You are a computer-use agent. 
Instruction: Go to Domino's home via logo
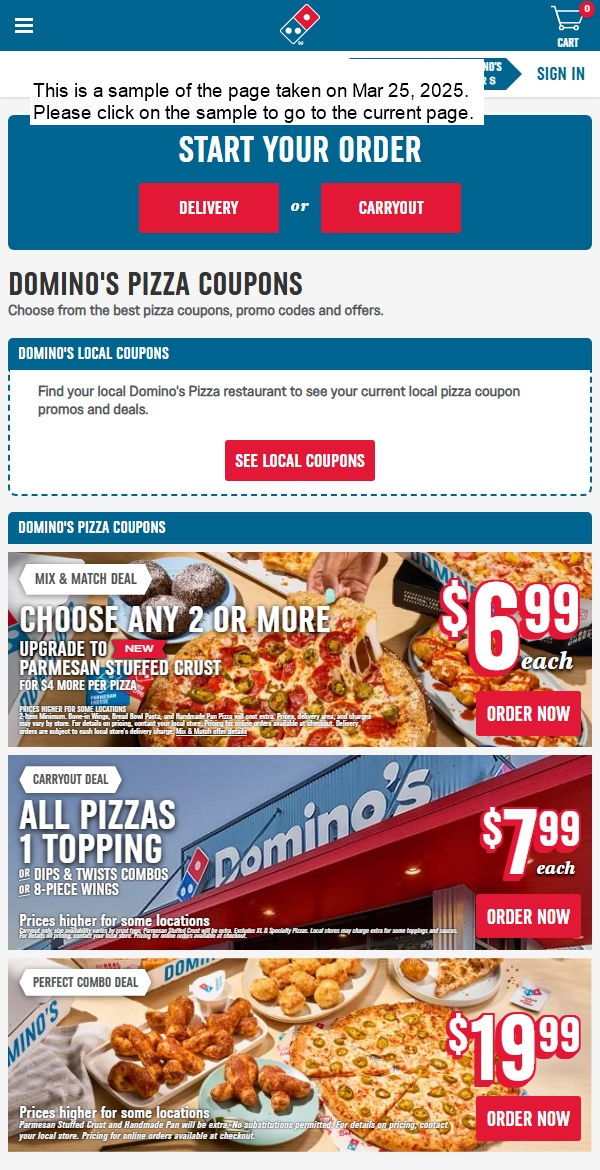299,26
